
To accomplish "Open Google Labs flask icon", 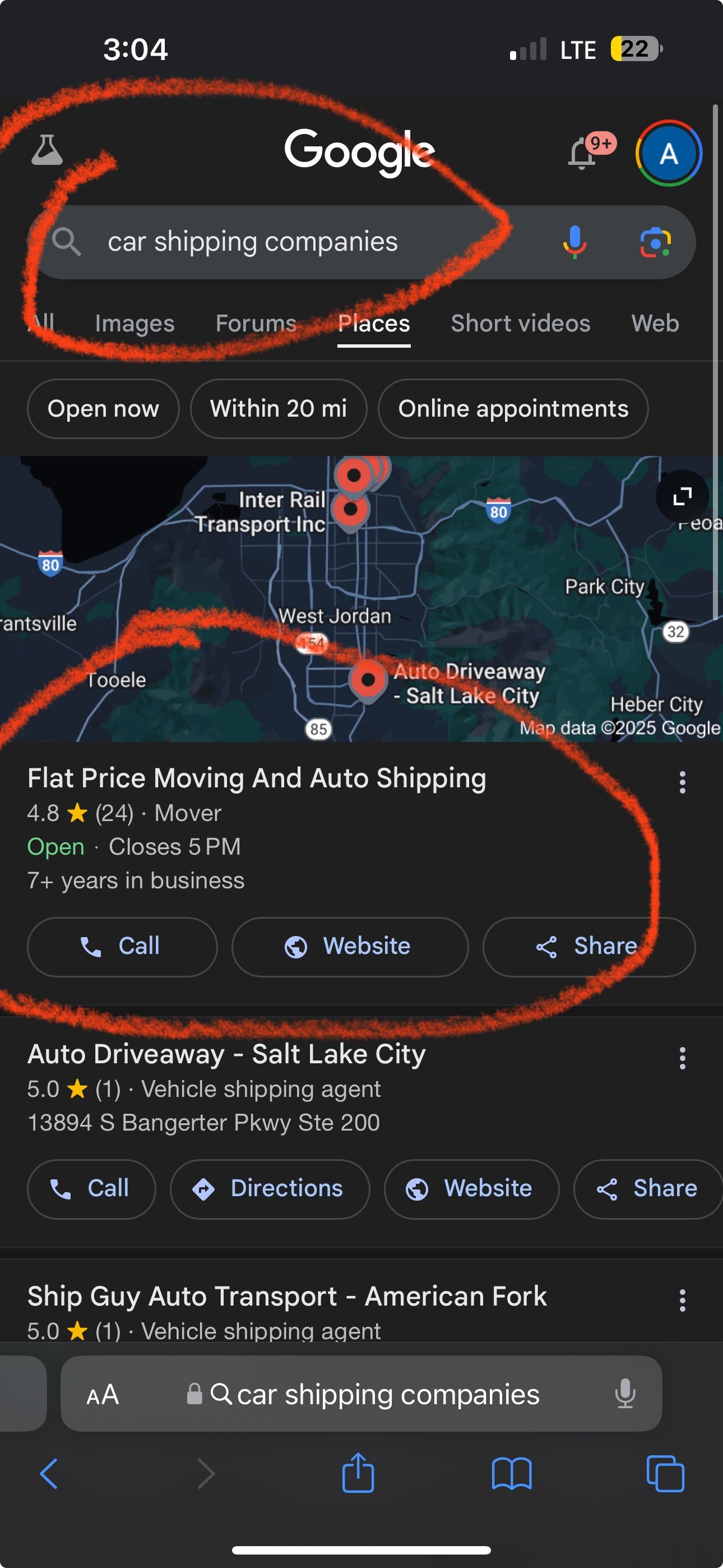I will [x=47, y=150].
